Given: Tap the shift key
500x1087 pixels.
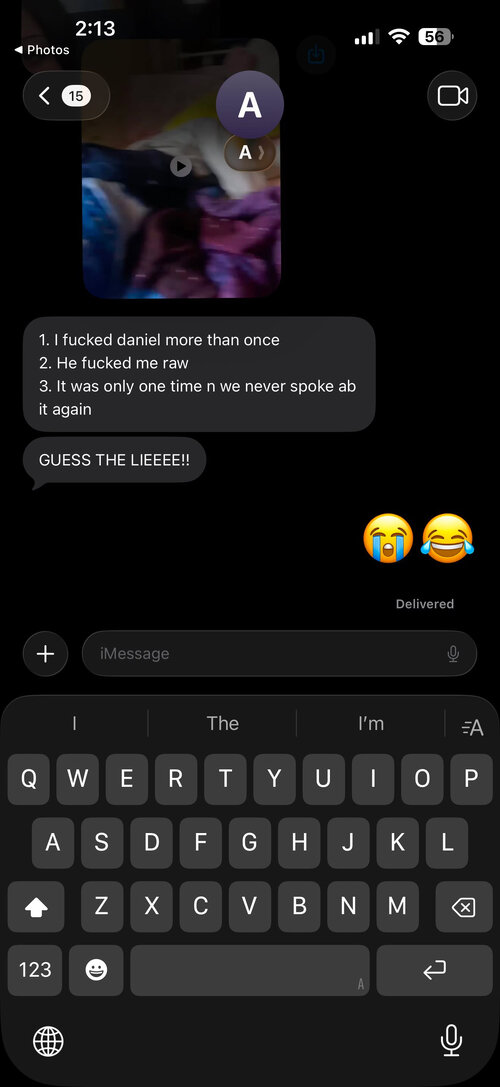Looking at the screenshot, I should click(x=35, y=907).
